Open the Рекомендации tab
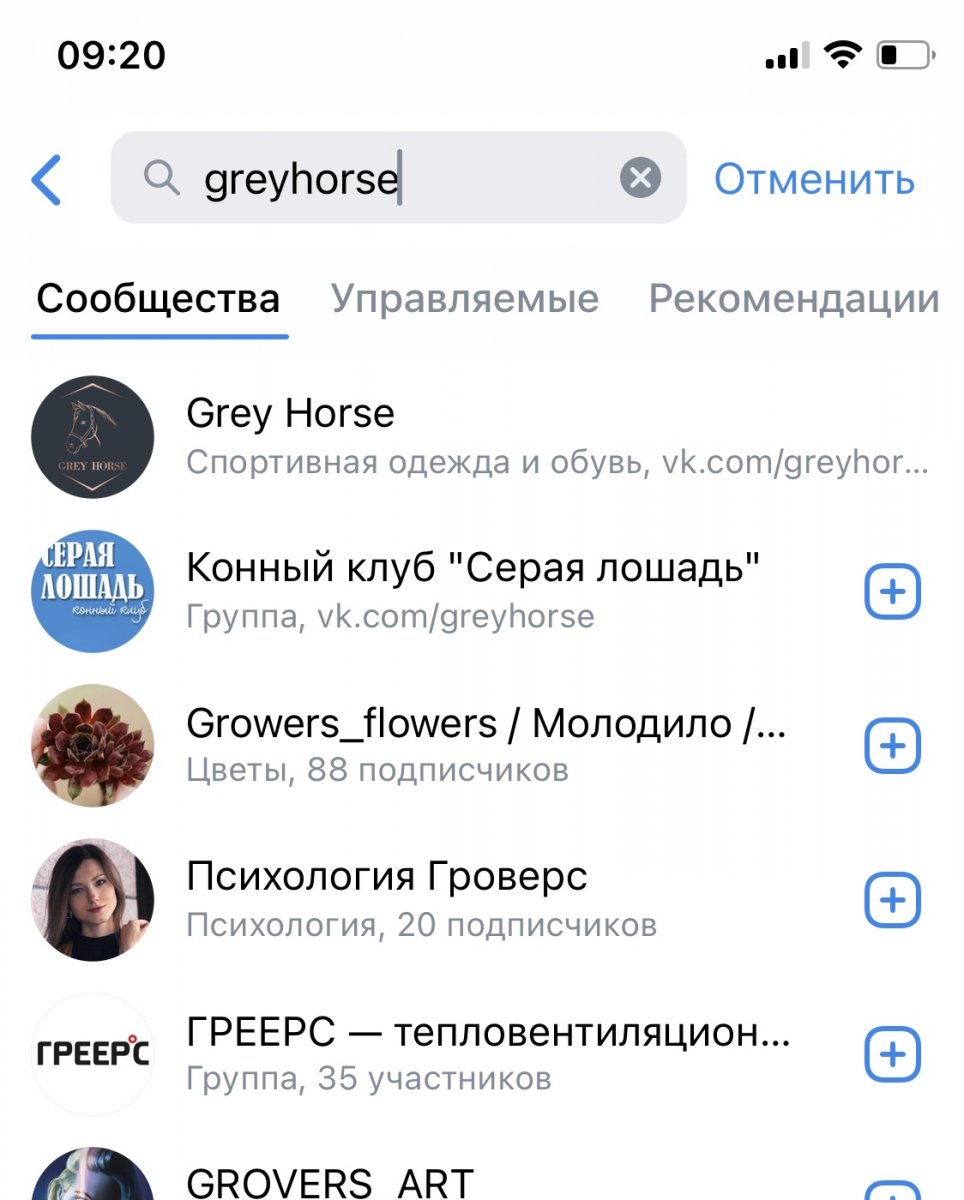This screenshot has width=964, height=1200. tap(793, 299)
